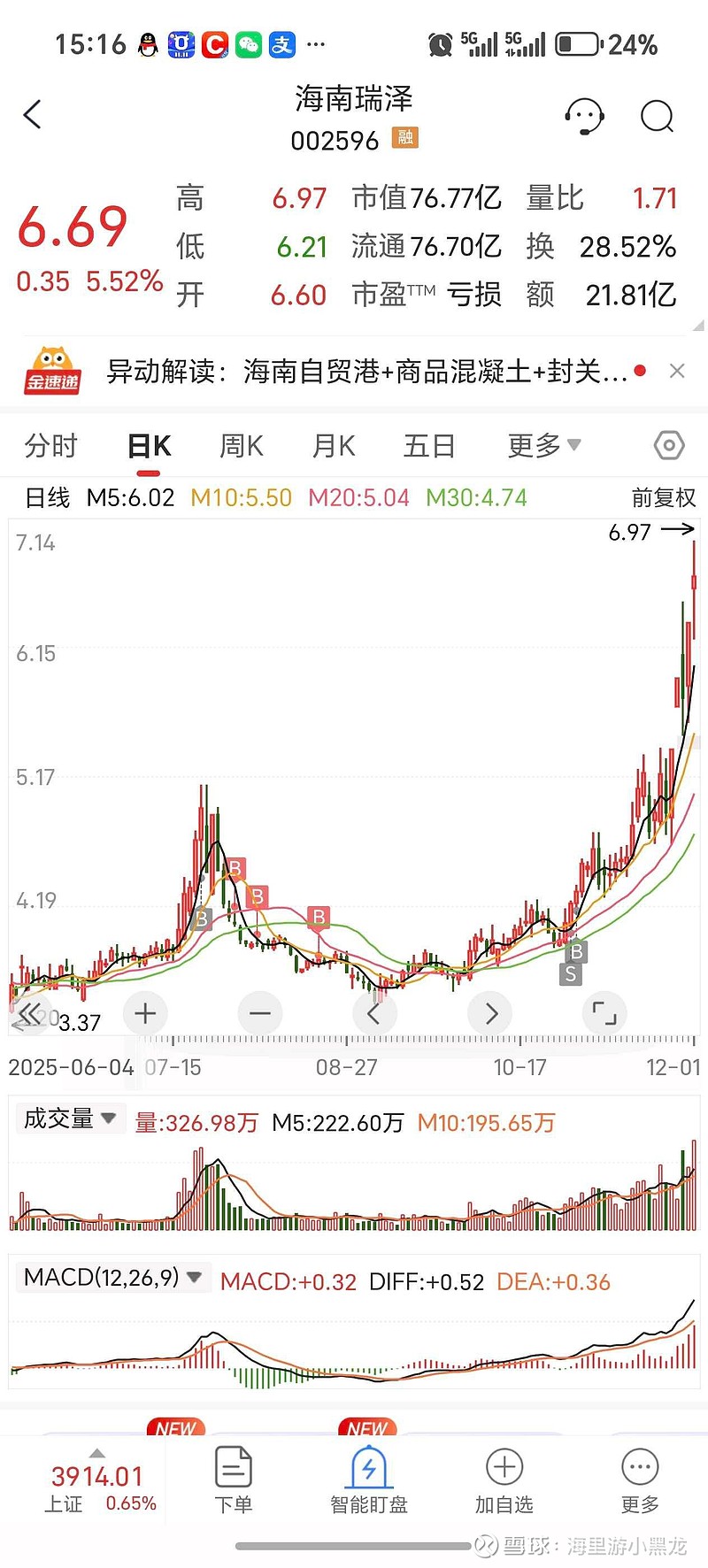Open the 成交量 indicator dropdown
708x1568 pixels.
(x=69, y=1118)
